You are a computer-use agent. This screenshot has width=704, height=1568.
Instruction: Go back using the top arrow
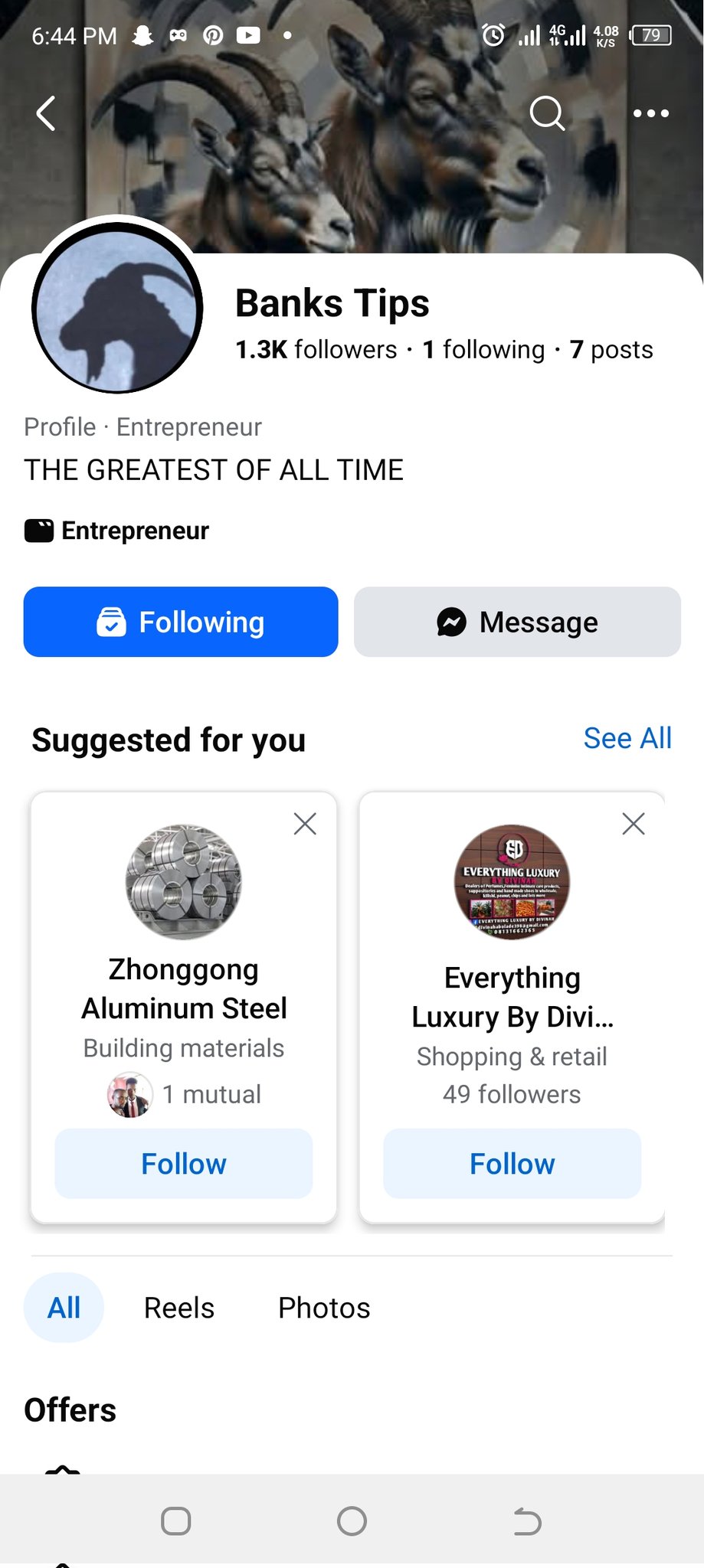point(47,114)
